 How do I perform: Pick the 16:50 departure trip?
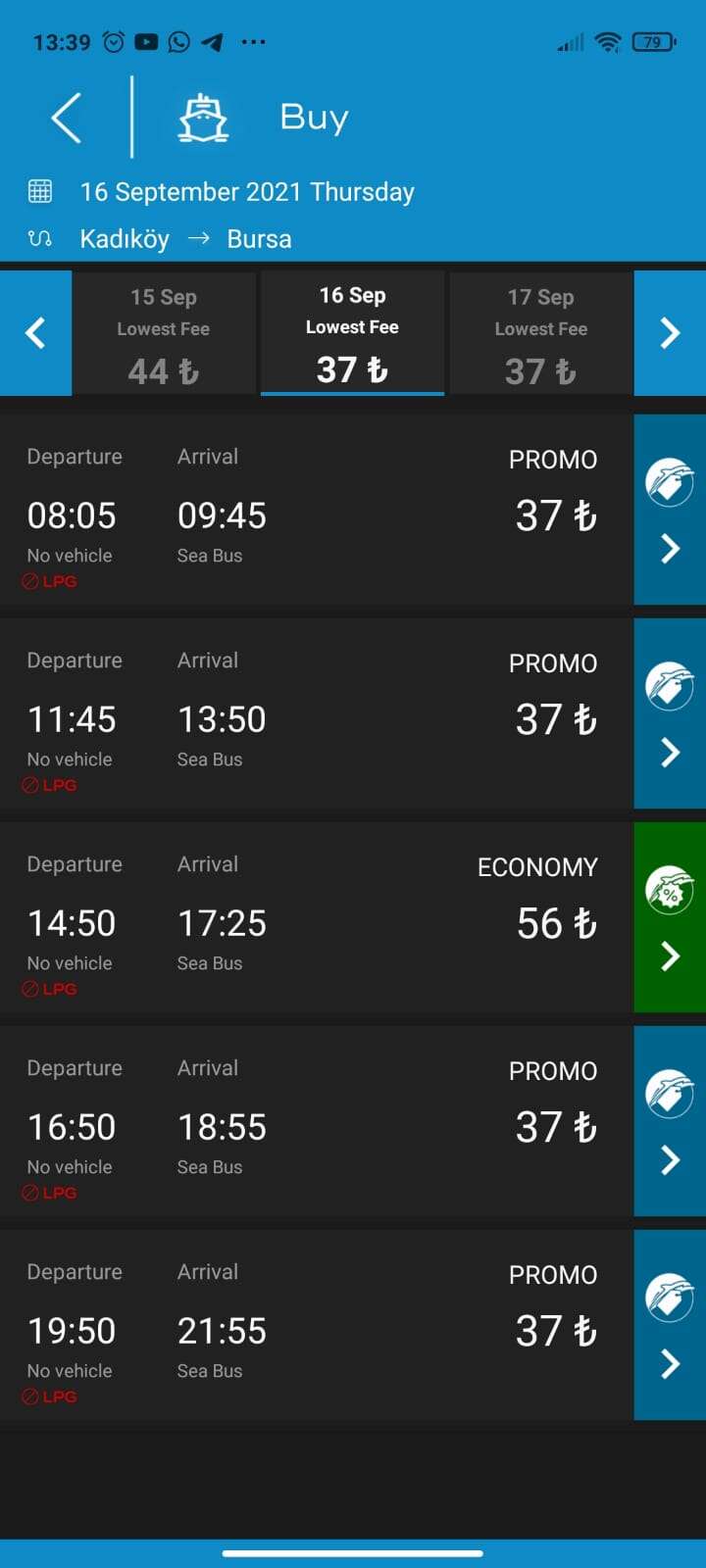point(670,1121)
